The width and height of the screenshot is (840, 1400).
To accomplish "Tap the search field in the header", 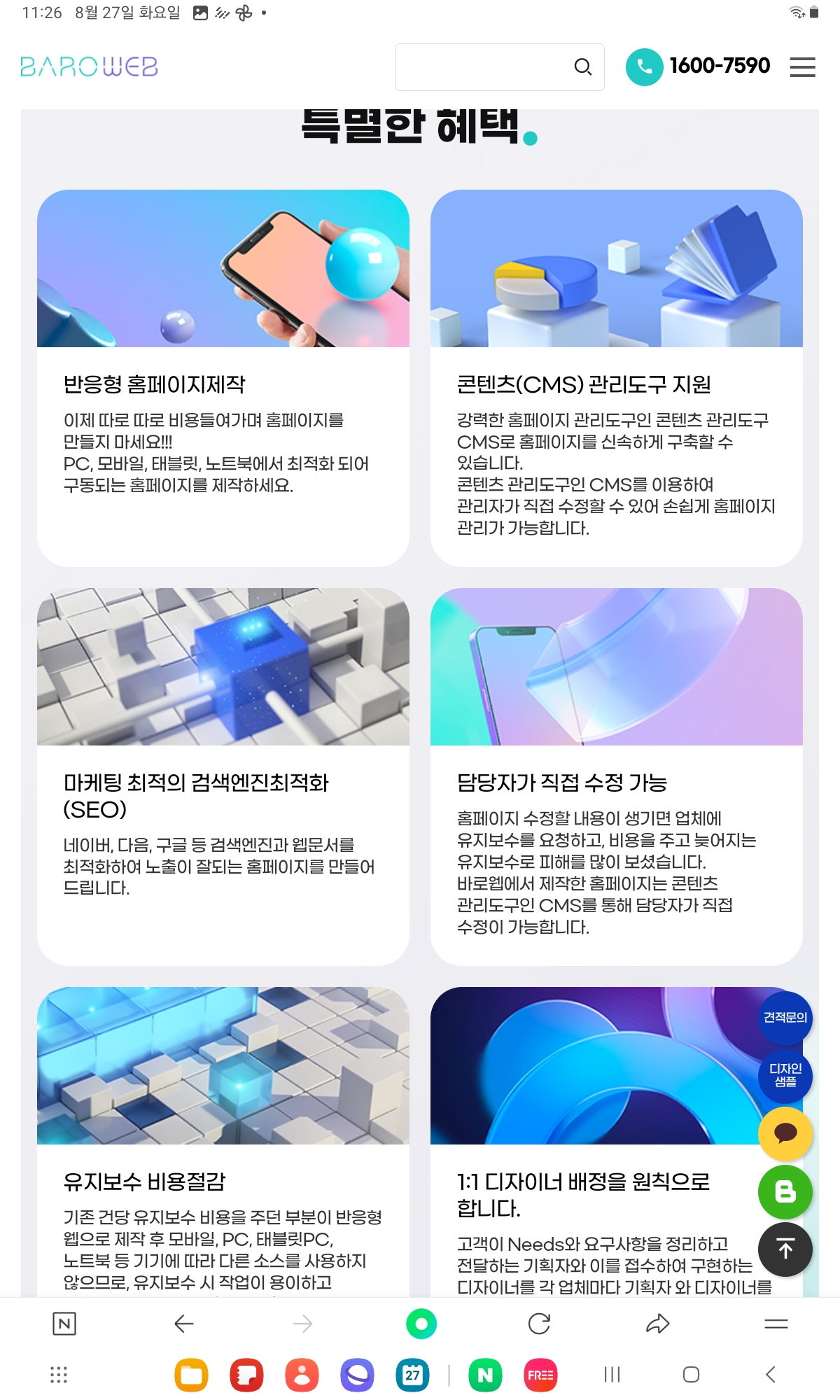I will point(483,67).
